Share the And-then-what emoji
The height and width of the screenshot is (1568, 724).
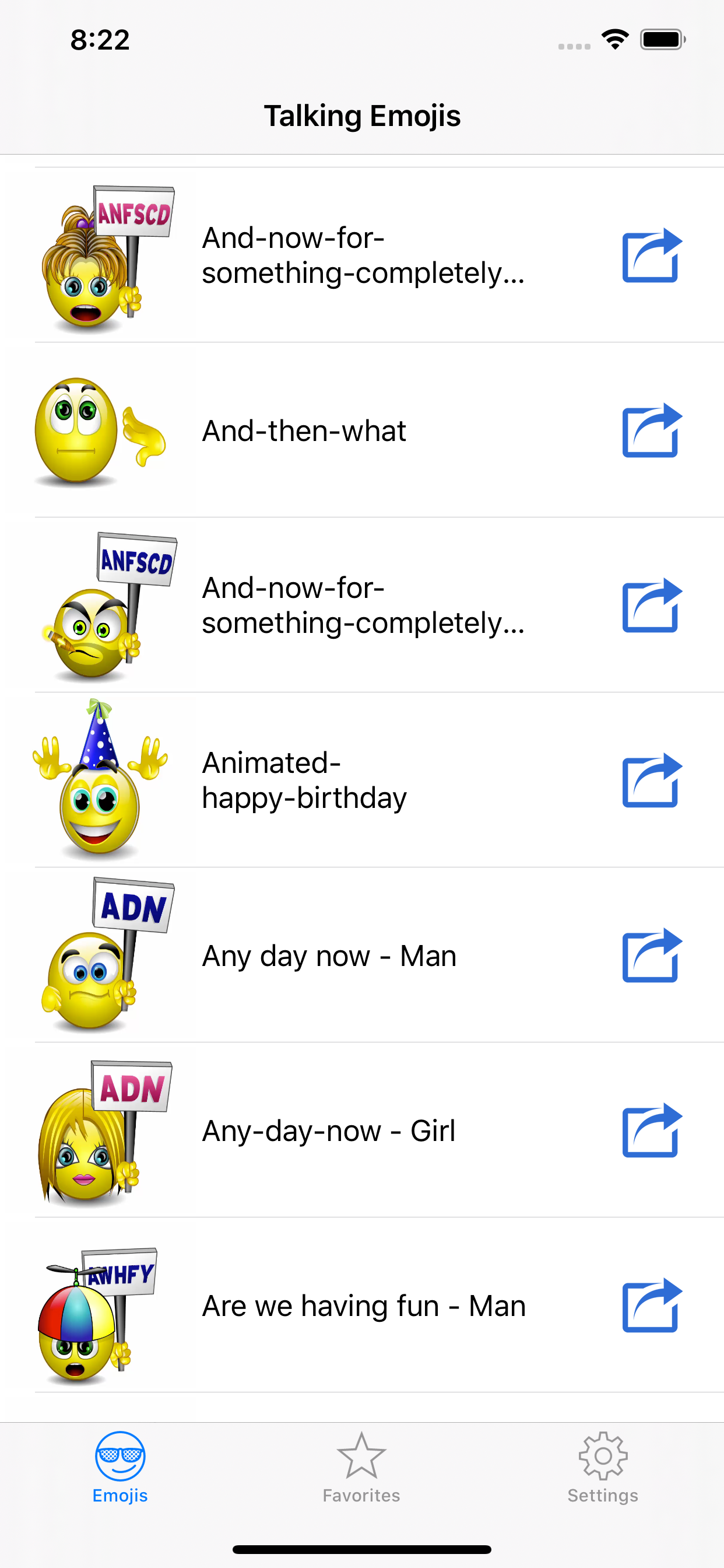tap(652, 430)
